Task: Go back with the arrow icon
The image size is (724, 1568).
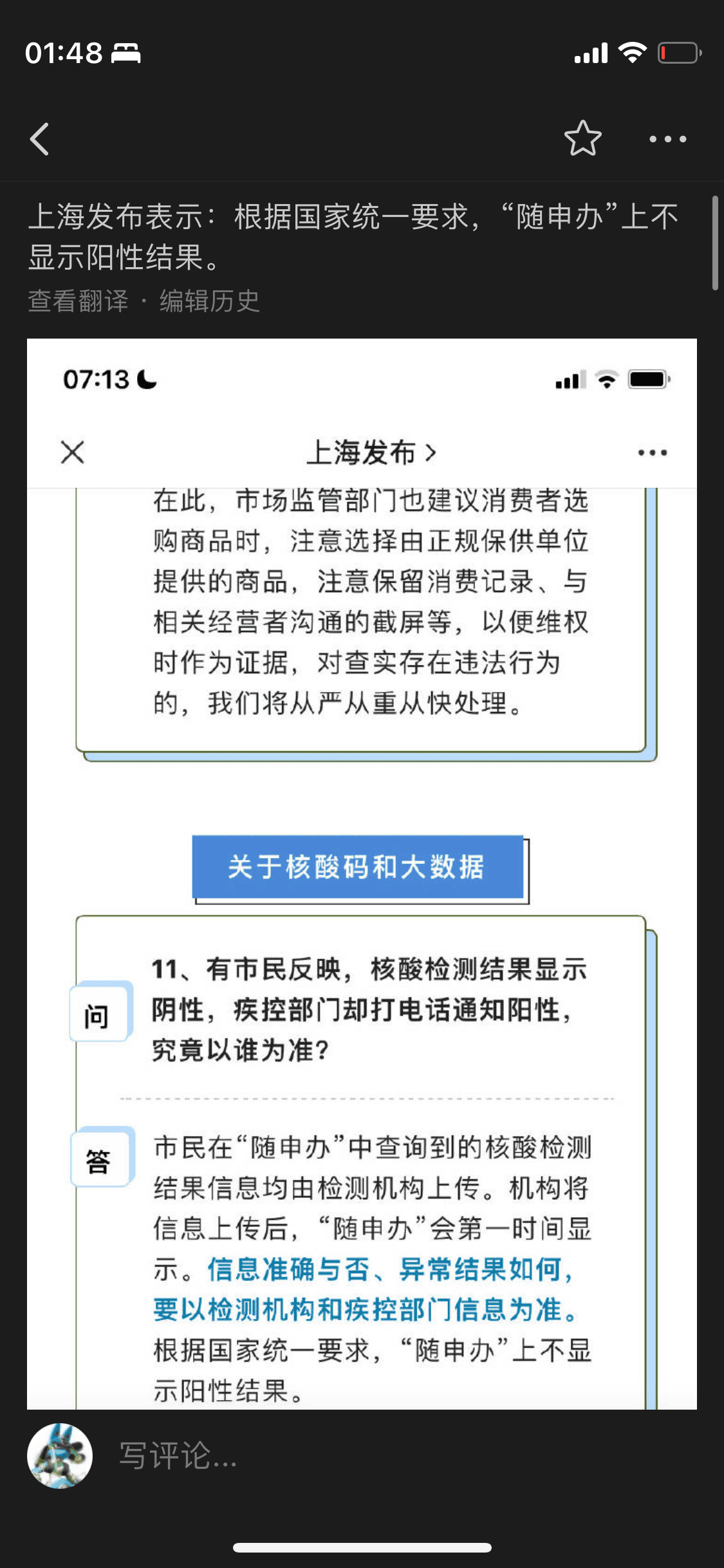Action: (x=40, y=139)
